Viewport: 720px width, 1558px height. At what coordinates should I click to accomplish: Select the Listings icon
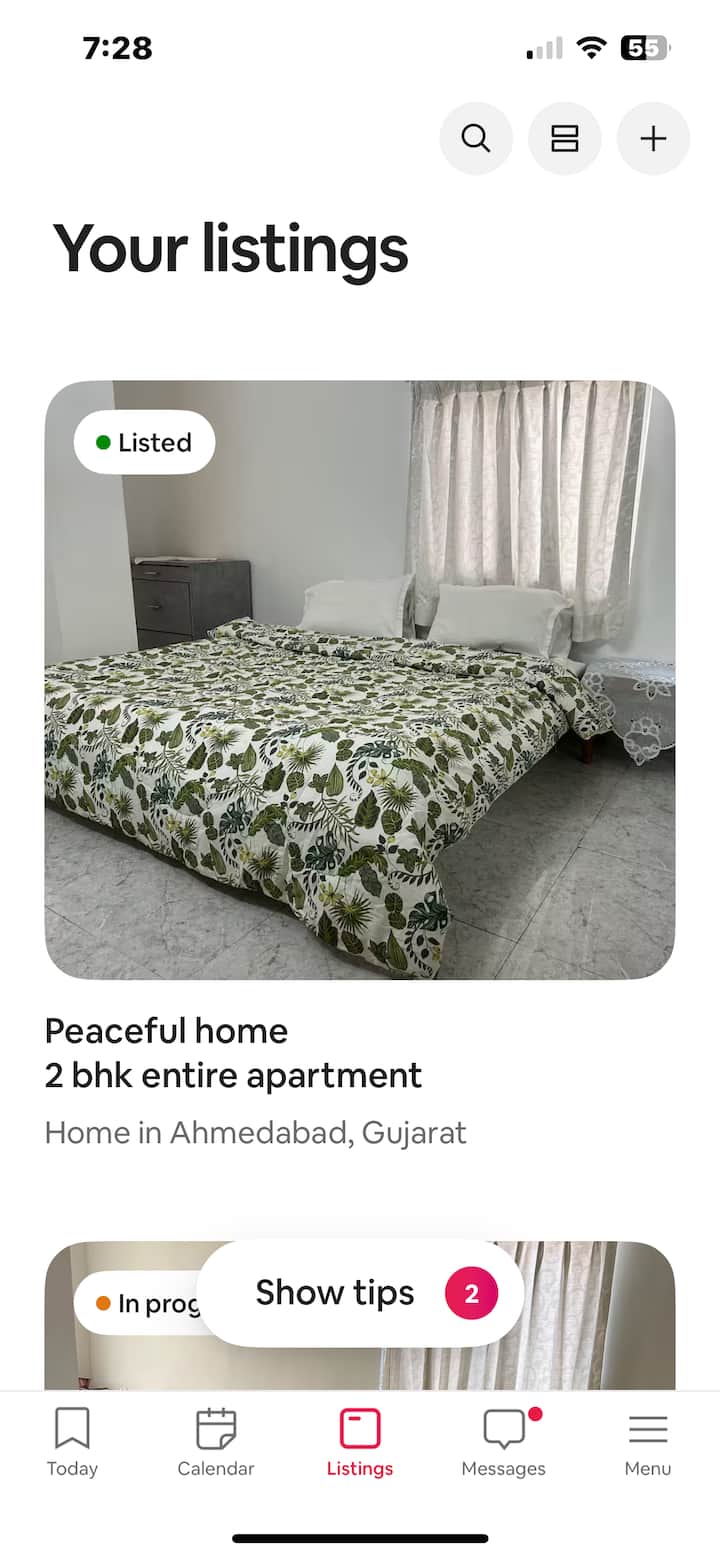coord(359,1428)
